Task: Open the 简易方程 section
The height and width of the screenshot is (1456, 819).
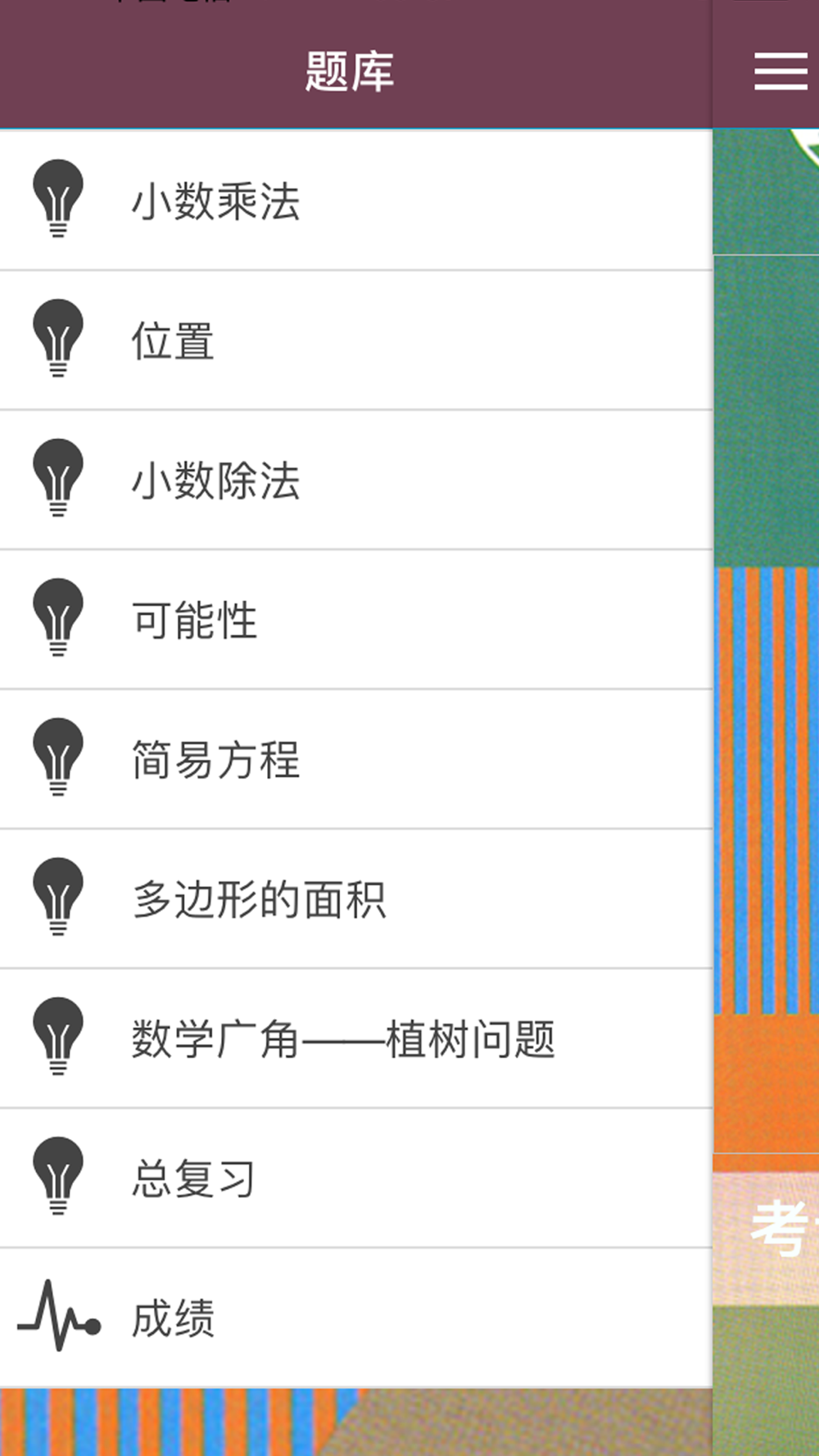Action: [356, 760]
